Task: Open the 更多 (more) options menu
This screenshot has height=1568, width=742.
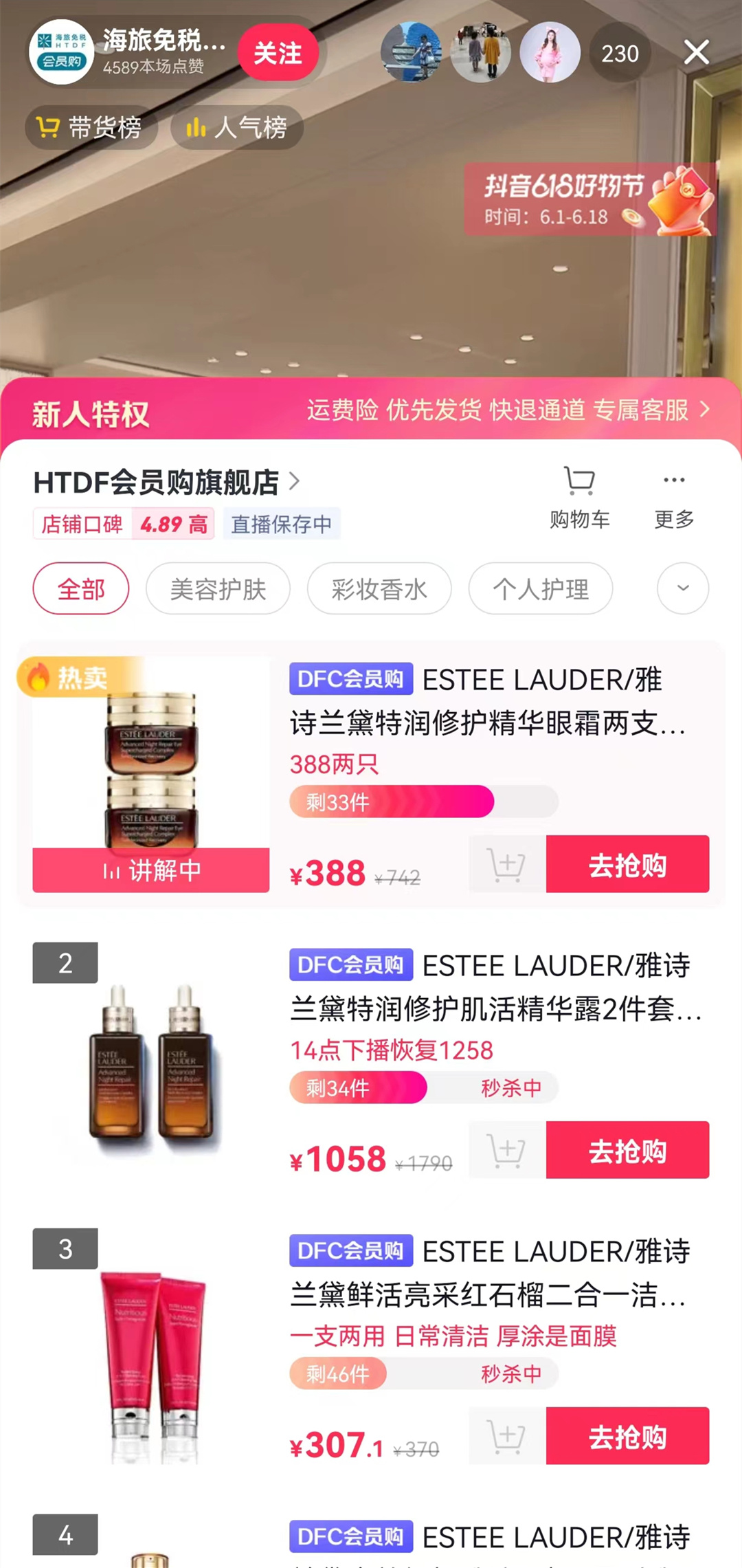Action: click(x=672, y=495)
